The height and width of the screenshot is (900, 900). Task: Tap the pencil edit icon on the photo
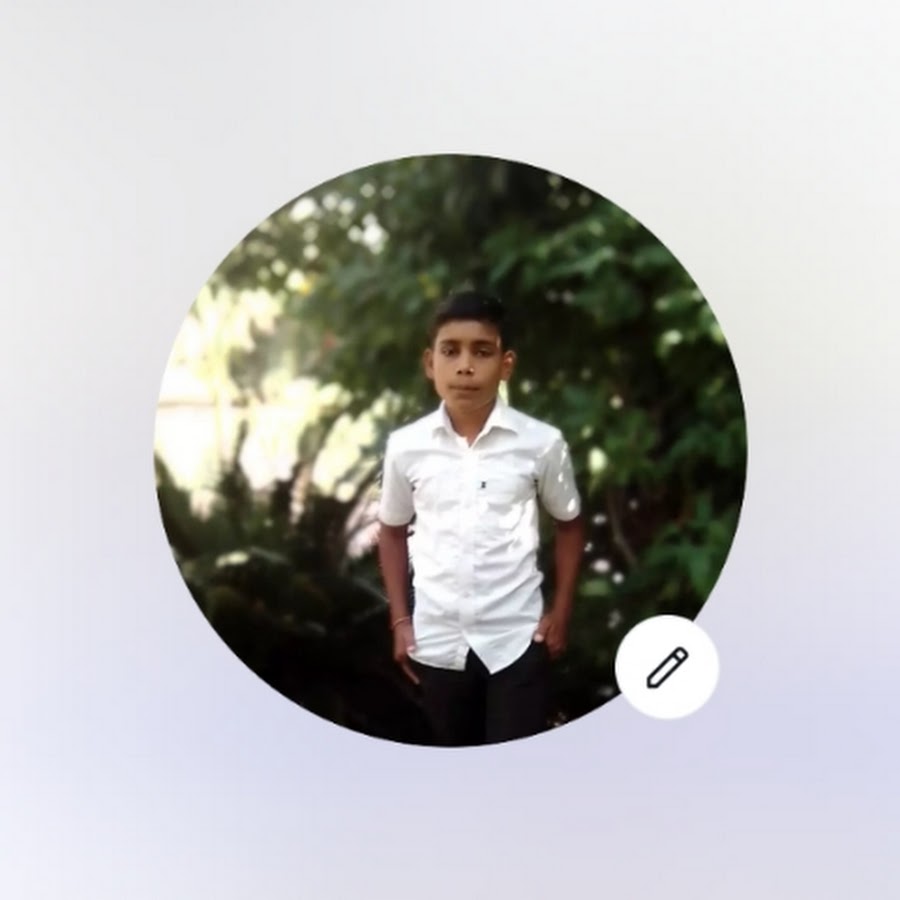click(x=667, y=667)
